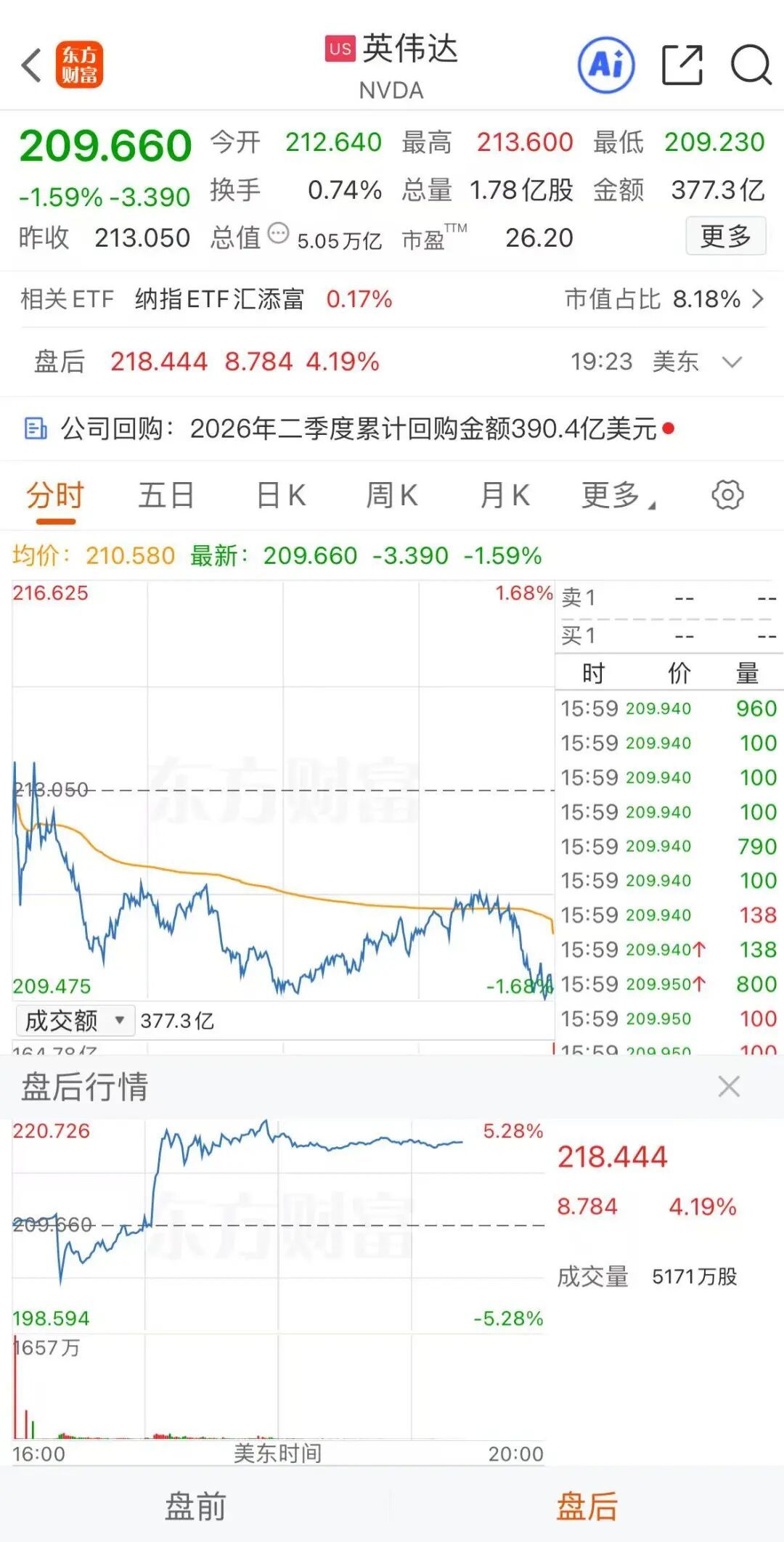
Task: Go back using the top-left arrow
Action: click(x=31, y=66)
